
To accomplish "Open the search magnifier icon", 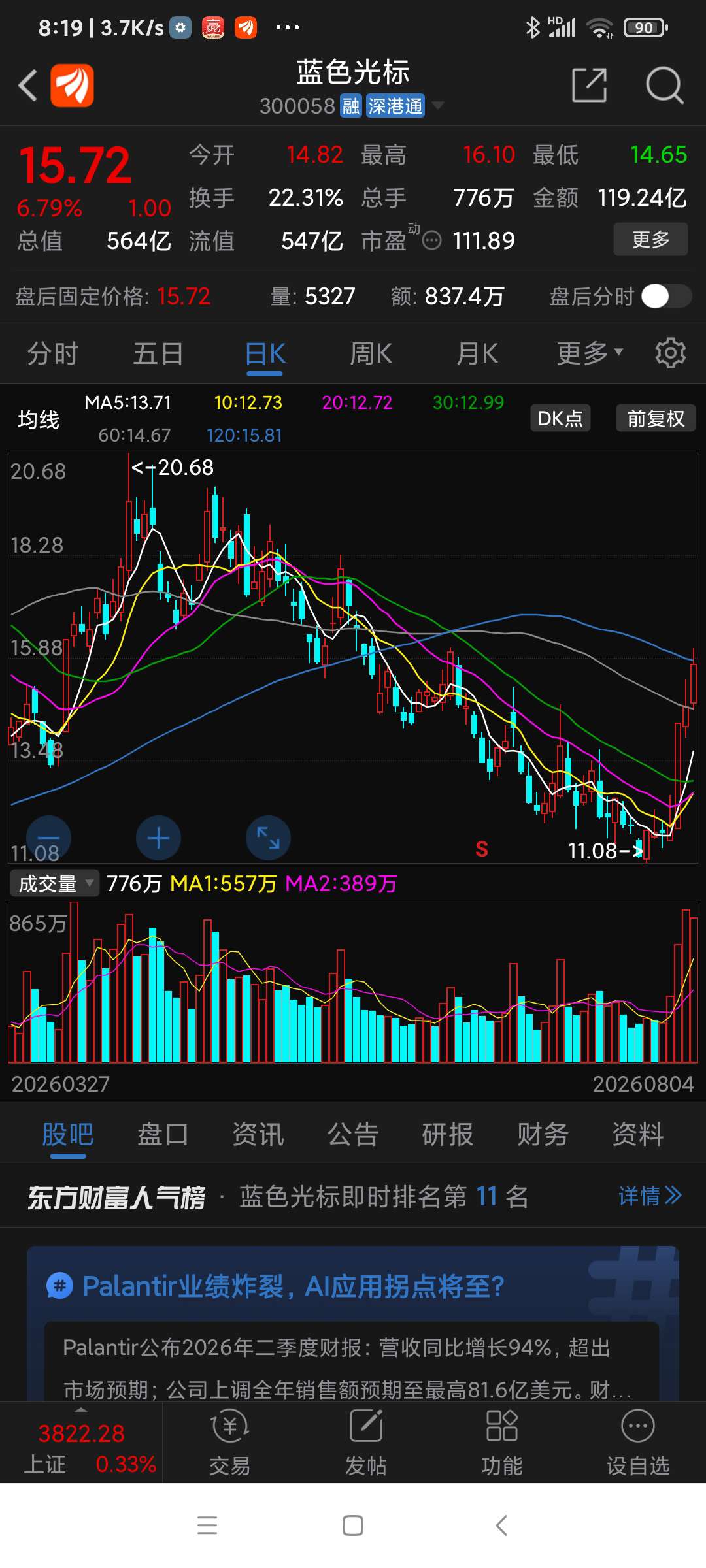I will click(664, 85).
